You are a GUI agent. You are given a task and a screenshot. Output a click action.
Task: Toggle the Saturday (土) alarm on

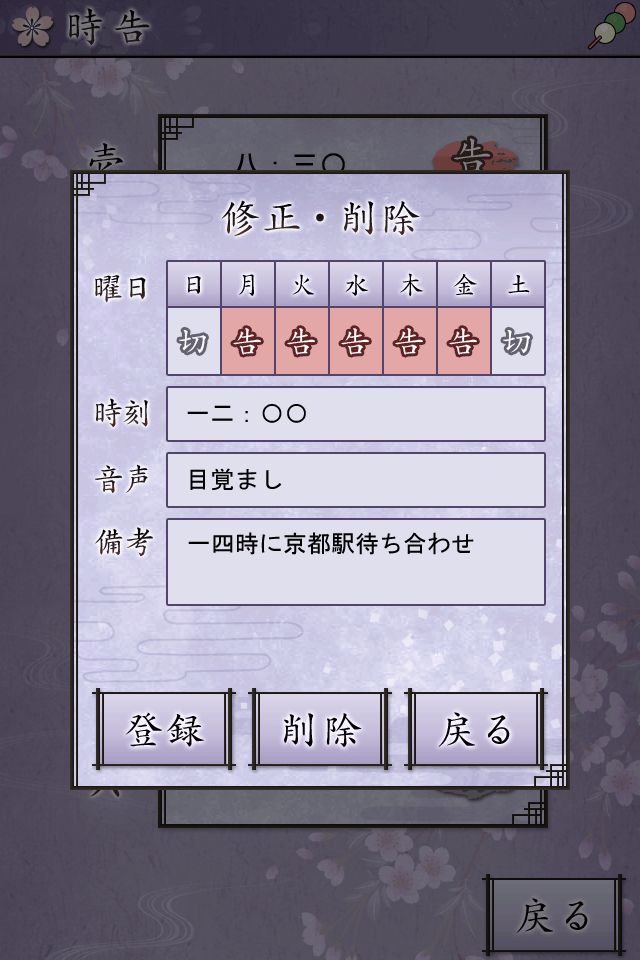(517, 341)
